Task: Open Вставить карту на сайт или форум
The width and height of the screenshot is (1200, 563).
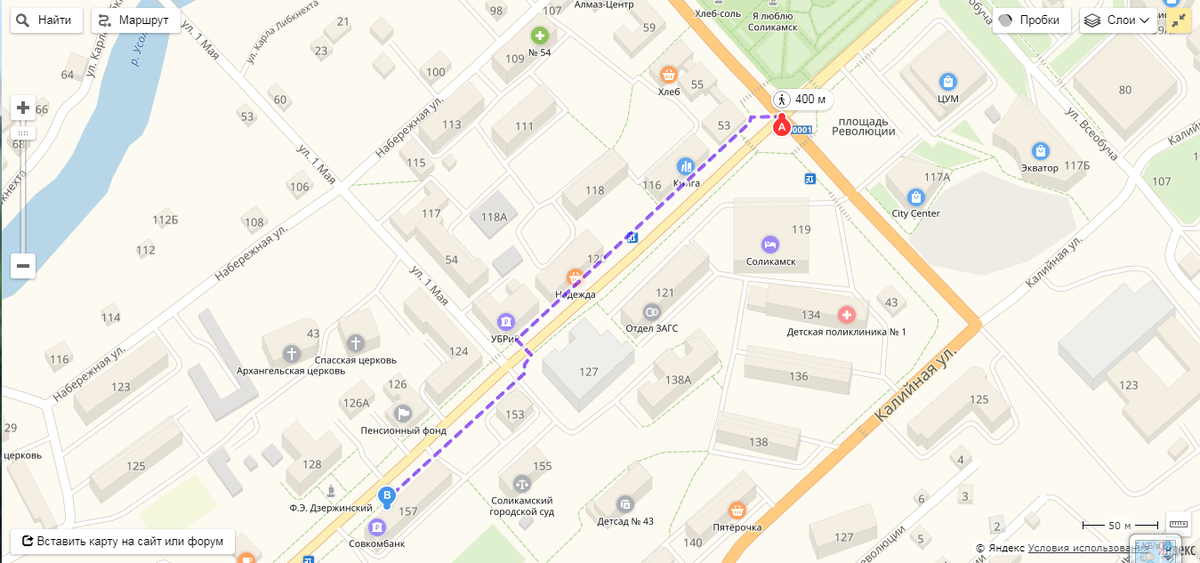Action: click(122, 541)
